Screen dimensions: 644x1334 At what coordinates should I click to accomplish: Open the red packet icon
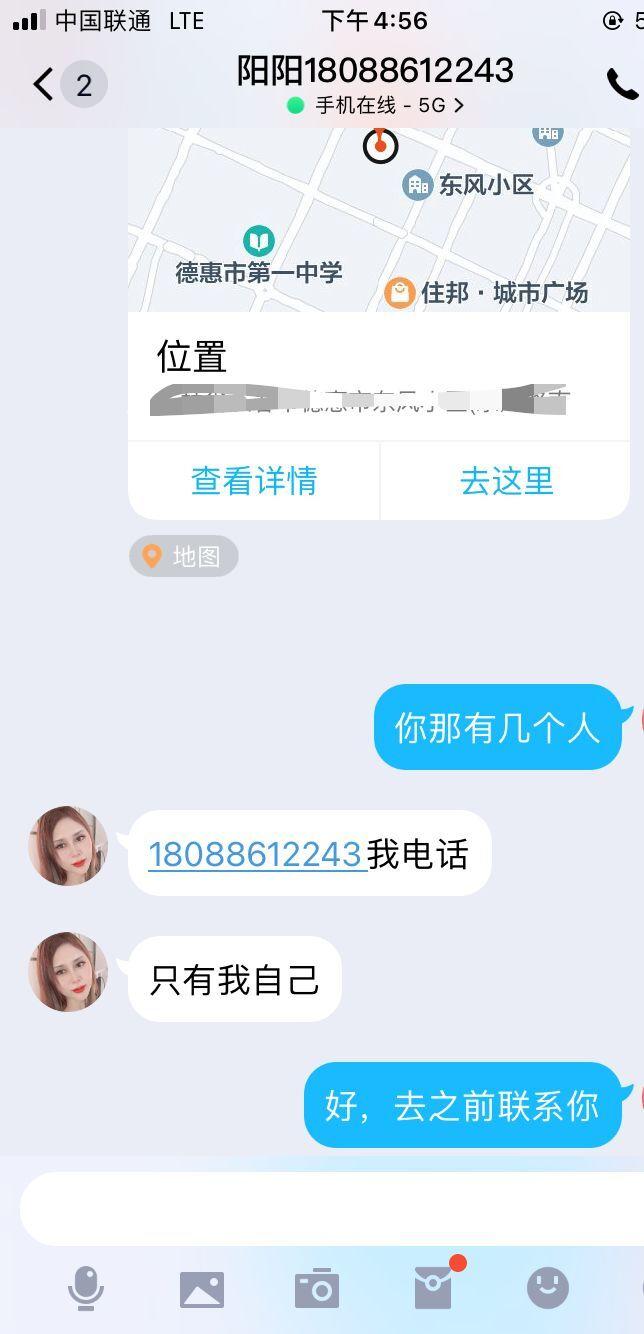point(433,1287)
